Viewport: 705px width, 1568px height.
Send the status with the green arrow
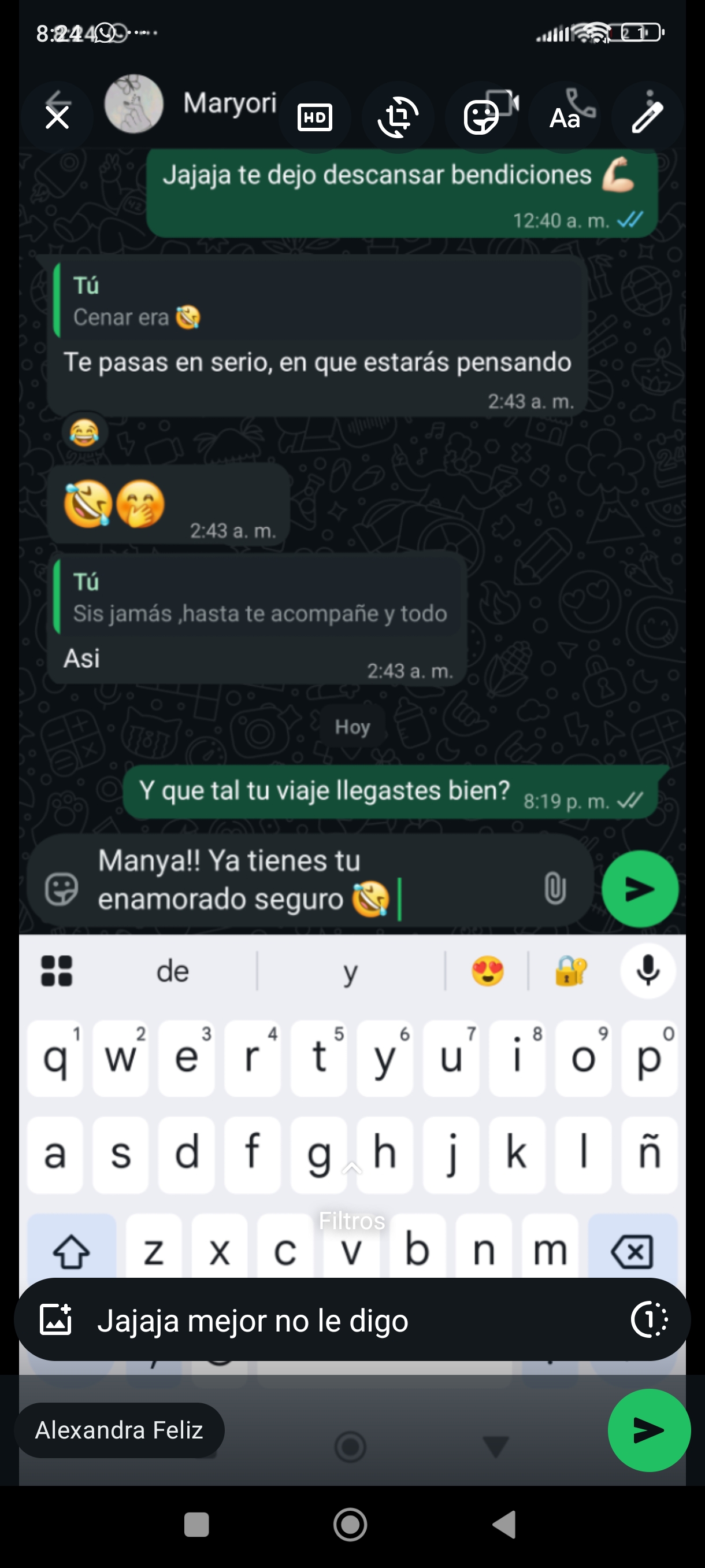(x=648, y=1430)
